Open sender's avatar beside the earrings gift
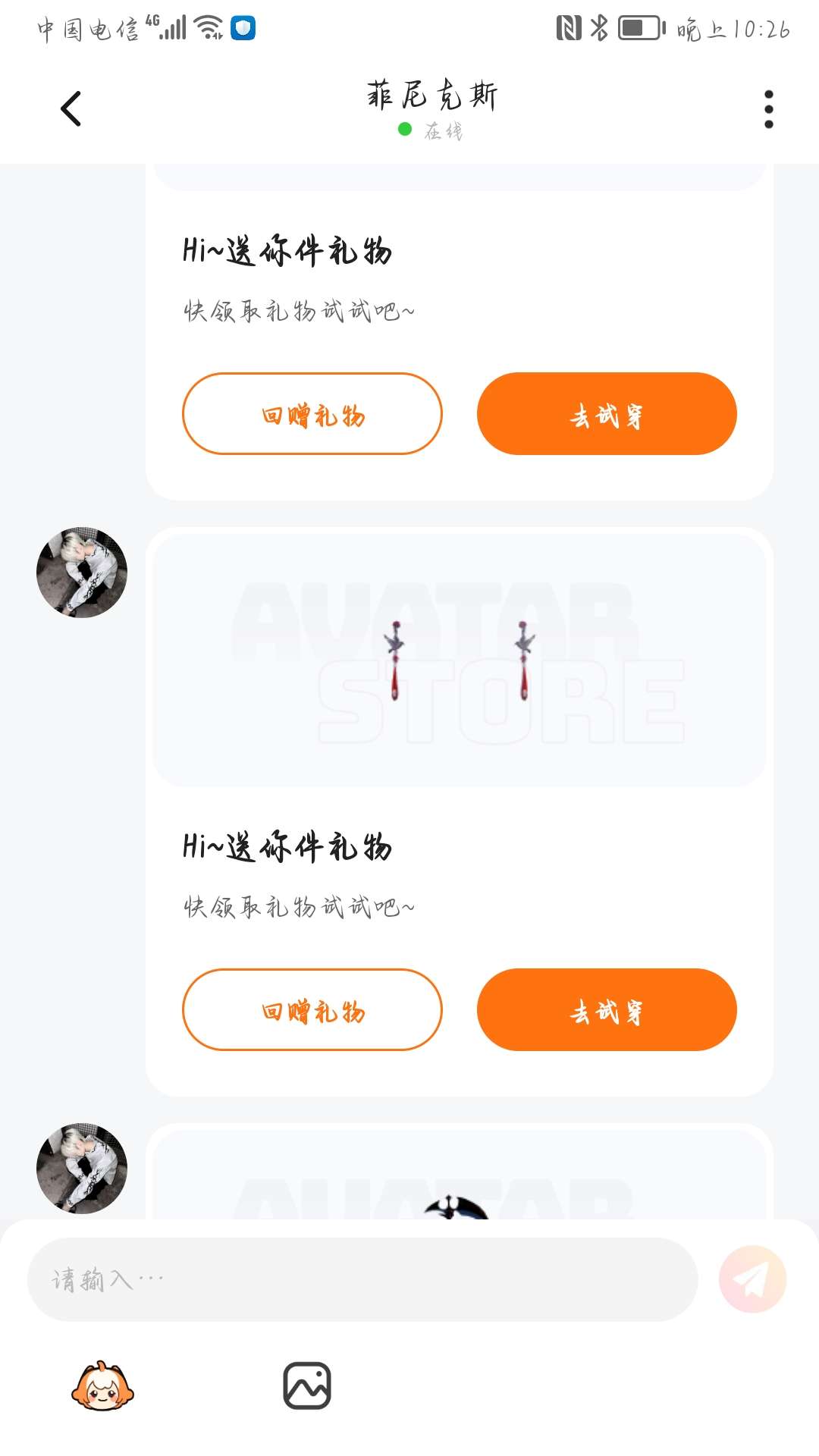 82,573
